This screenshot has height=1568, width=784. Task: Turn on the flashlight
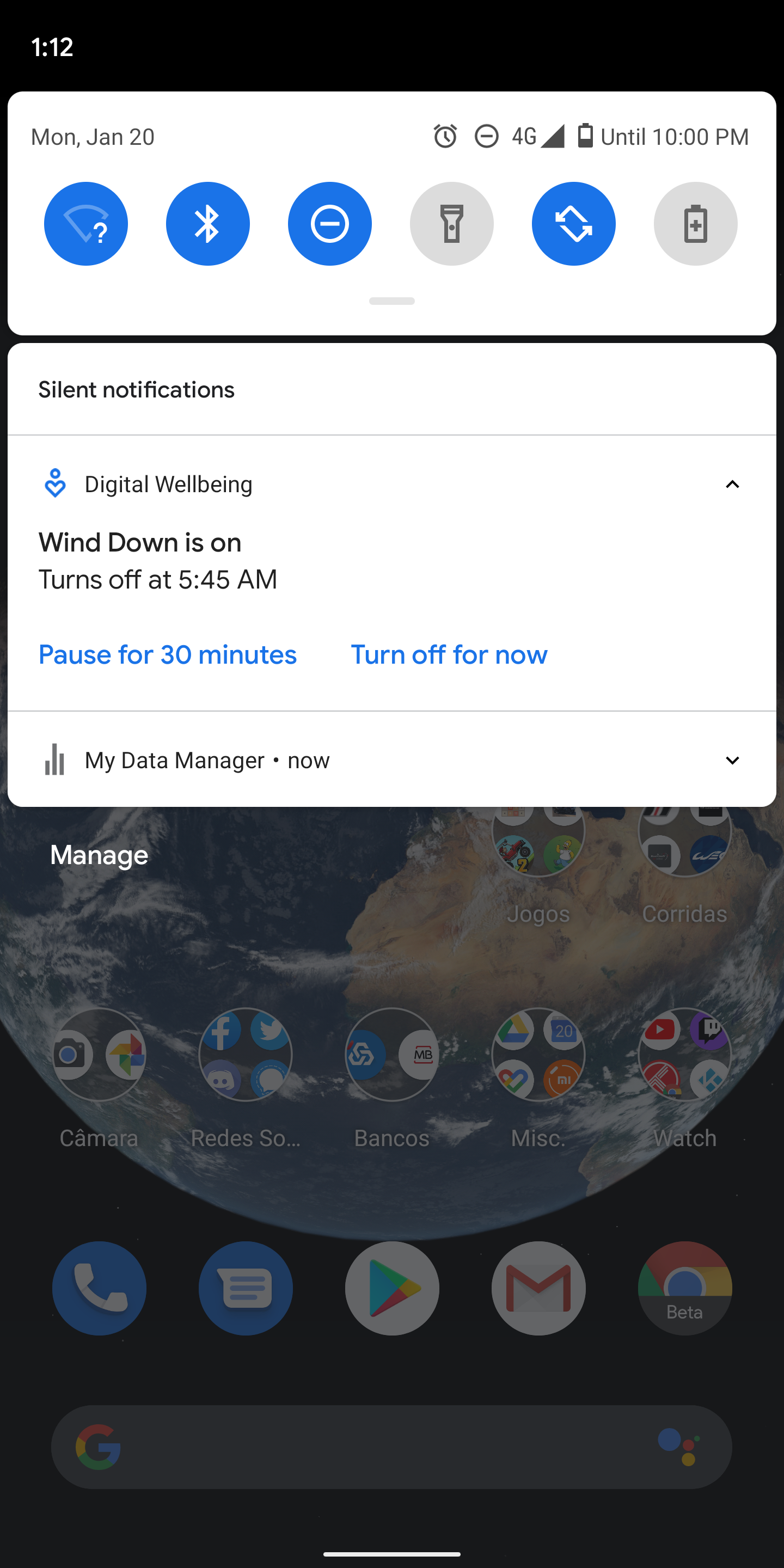point(452,223)
